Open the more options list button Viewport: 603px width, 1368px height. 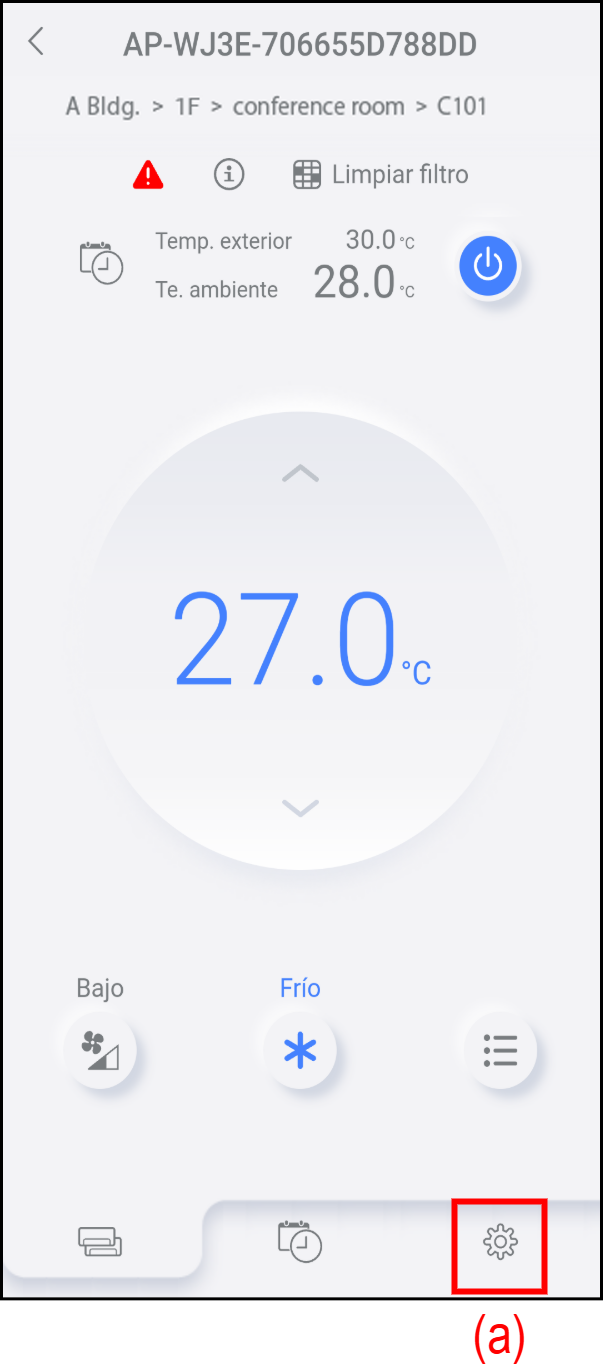pyautogui.click(x=500, y=1050)
